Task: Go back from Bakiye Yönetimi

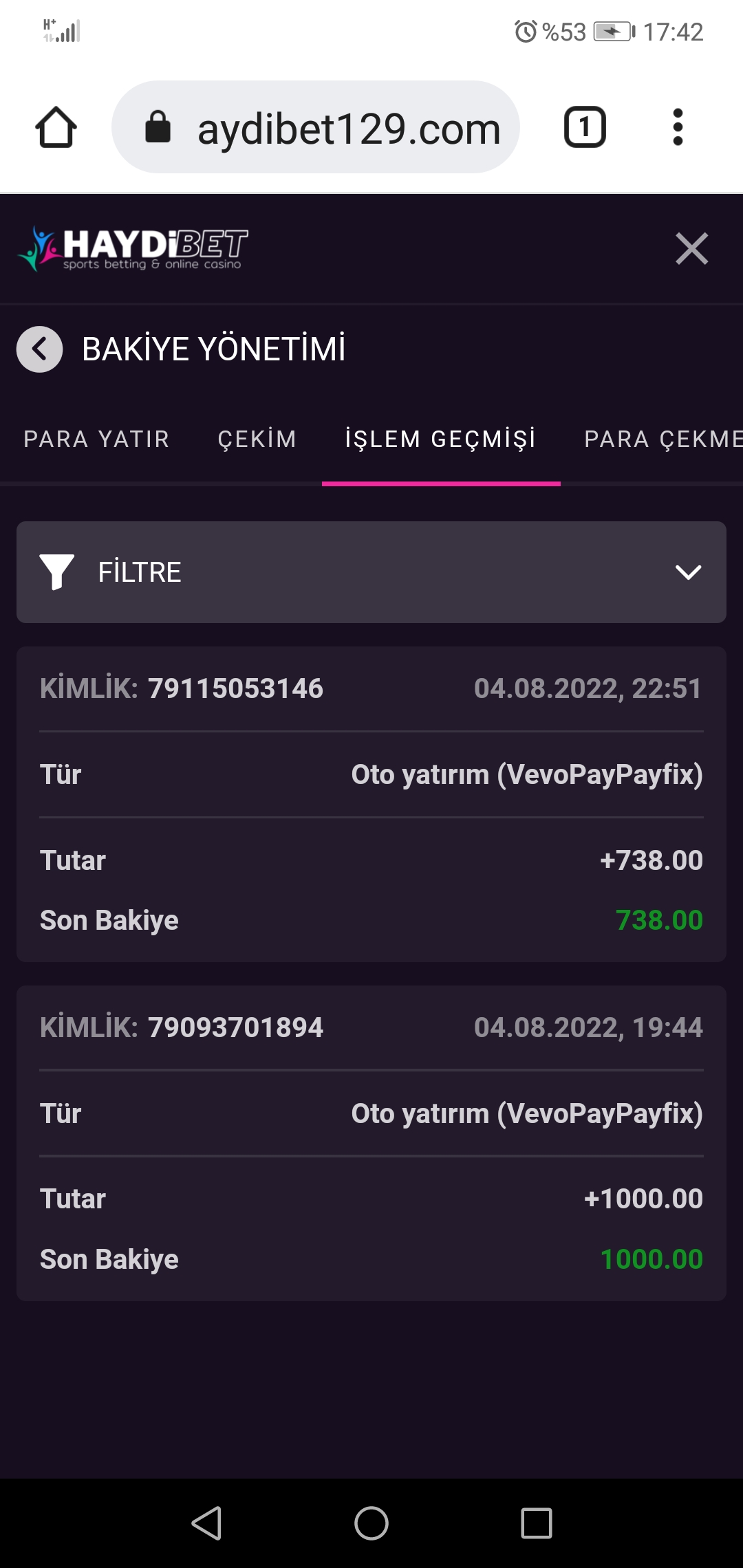Action: [x=40, y=349]
